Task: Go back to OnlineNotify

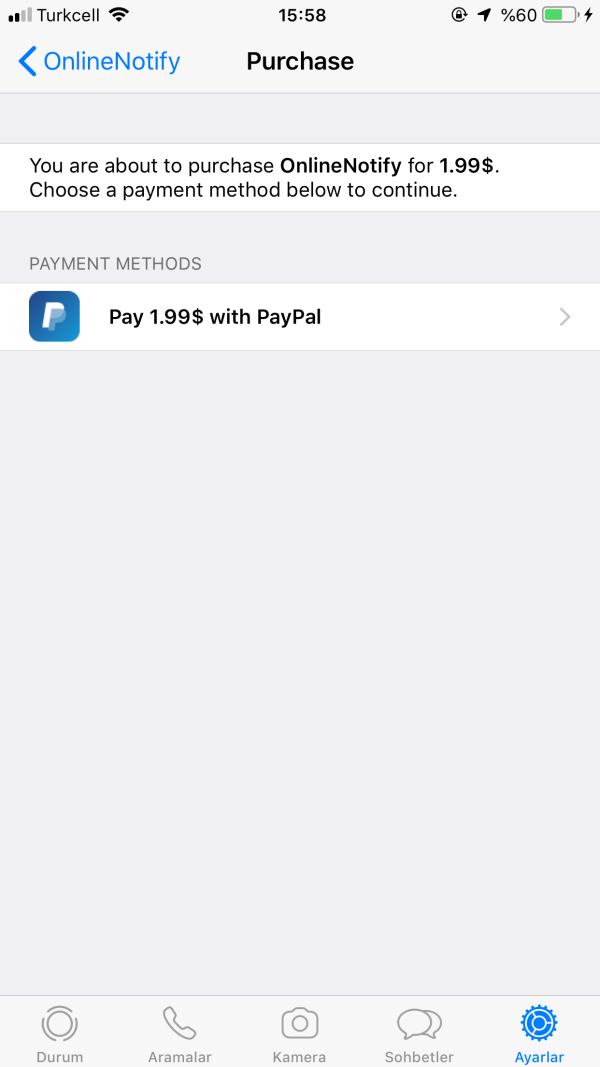Action: pos(100,61)
